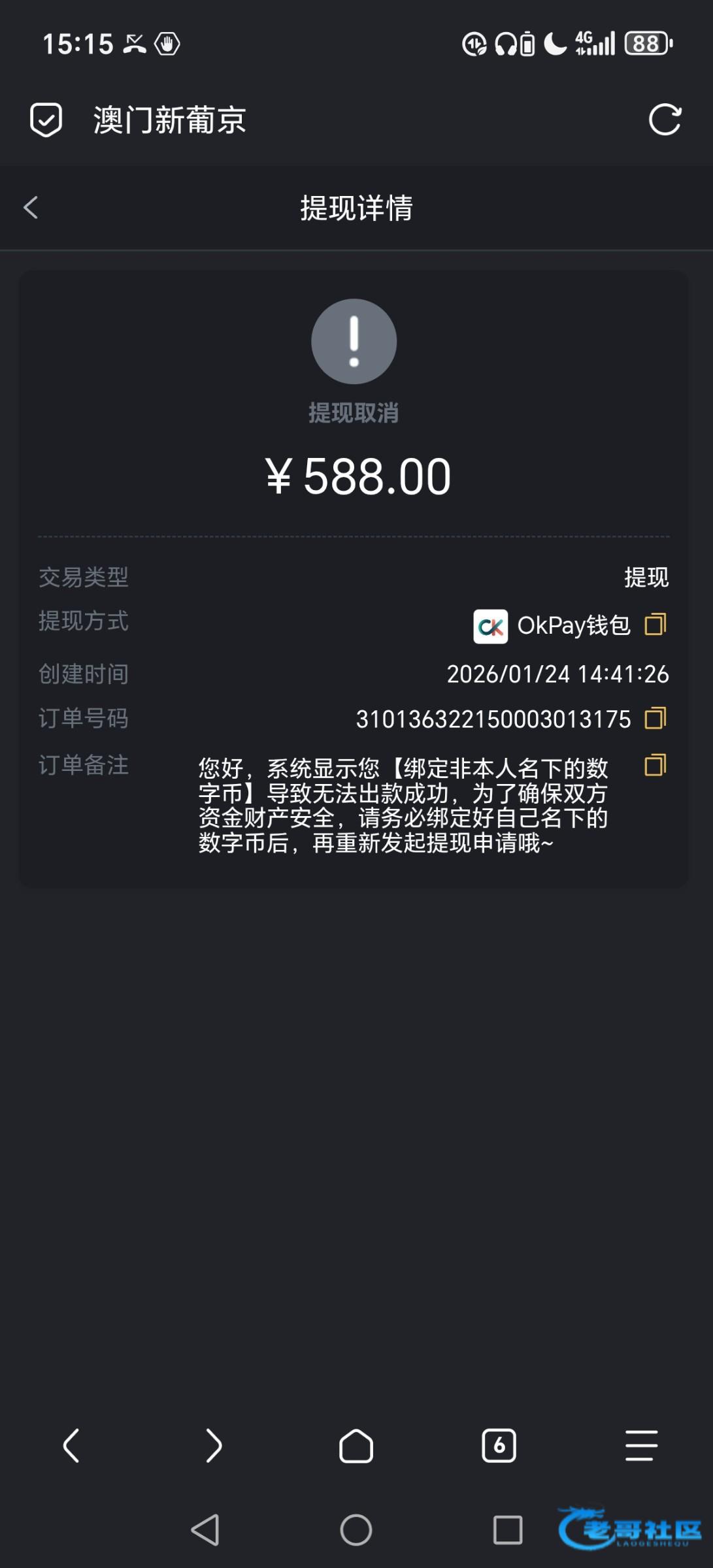
Task: Go back from the 提现详情 page
Action: [x=31, y=207]
